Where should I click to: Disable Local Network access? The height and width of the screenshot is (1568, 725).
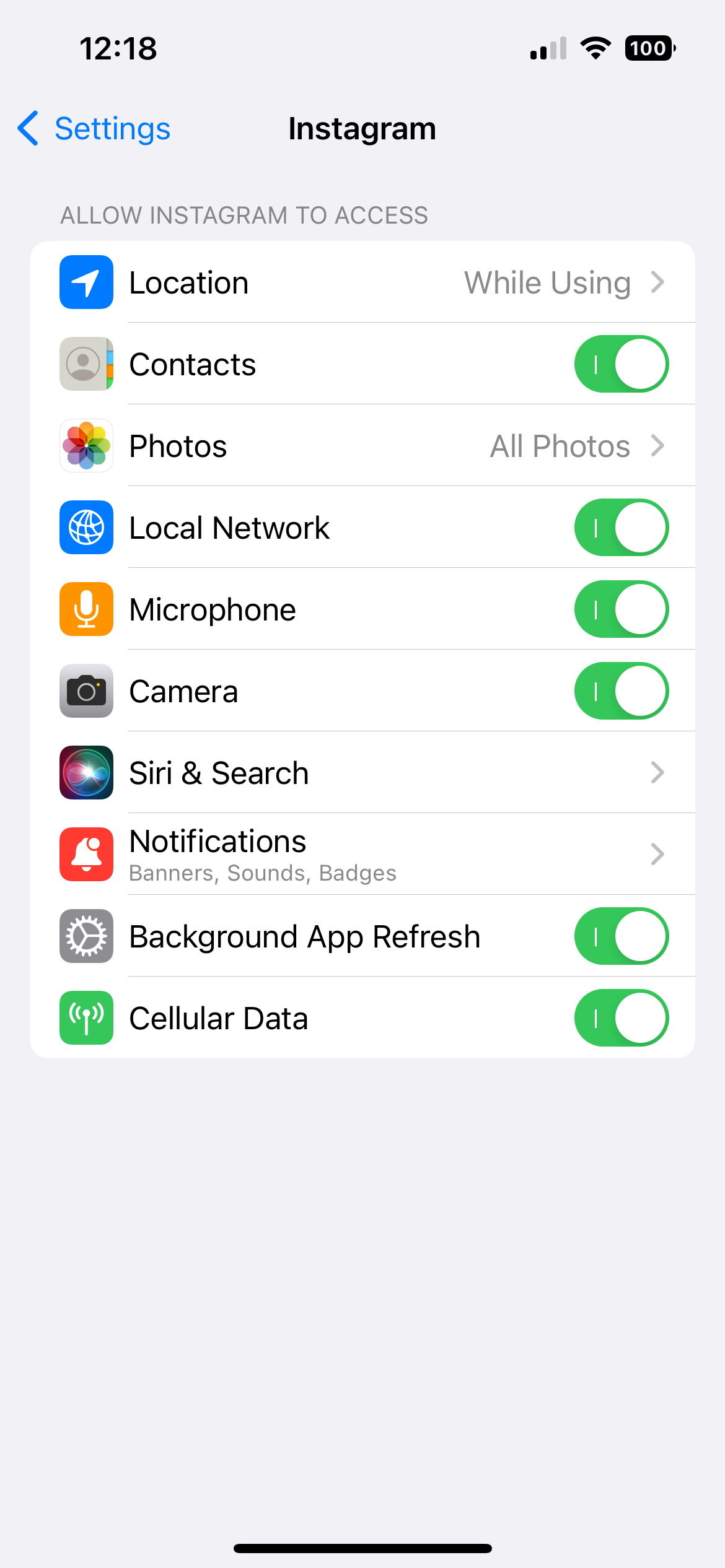[x=621, y=528]
